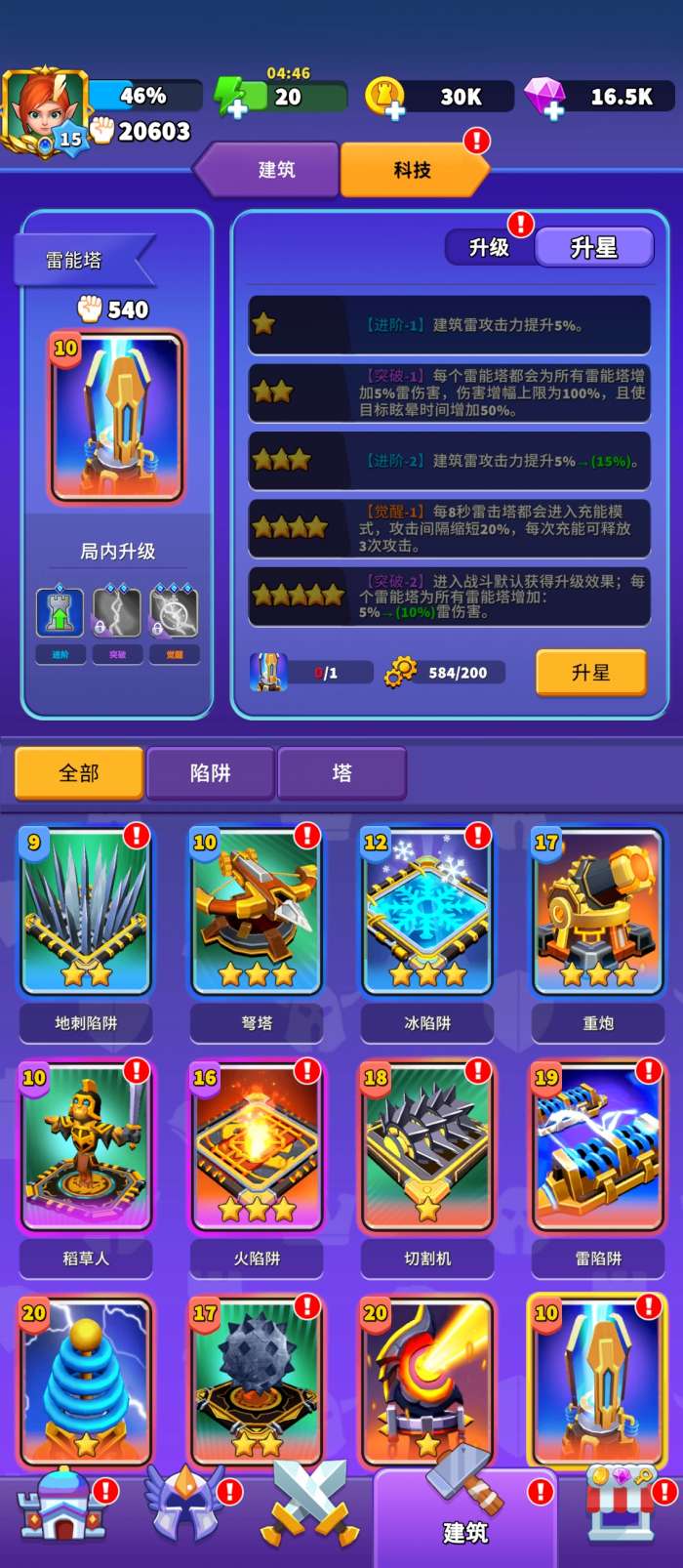Open the 切割机 card
Viewport: 683px width, 1568px height.
(427, 1146)
